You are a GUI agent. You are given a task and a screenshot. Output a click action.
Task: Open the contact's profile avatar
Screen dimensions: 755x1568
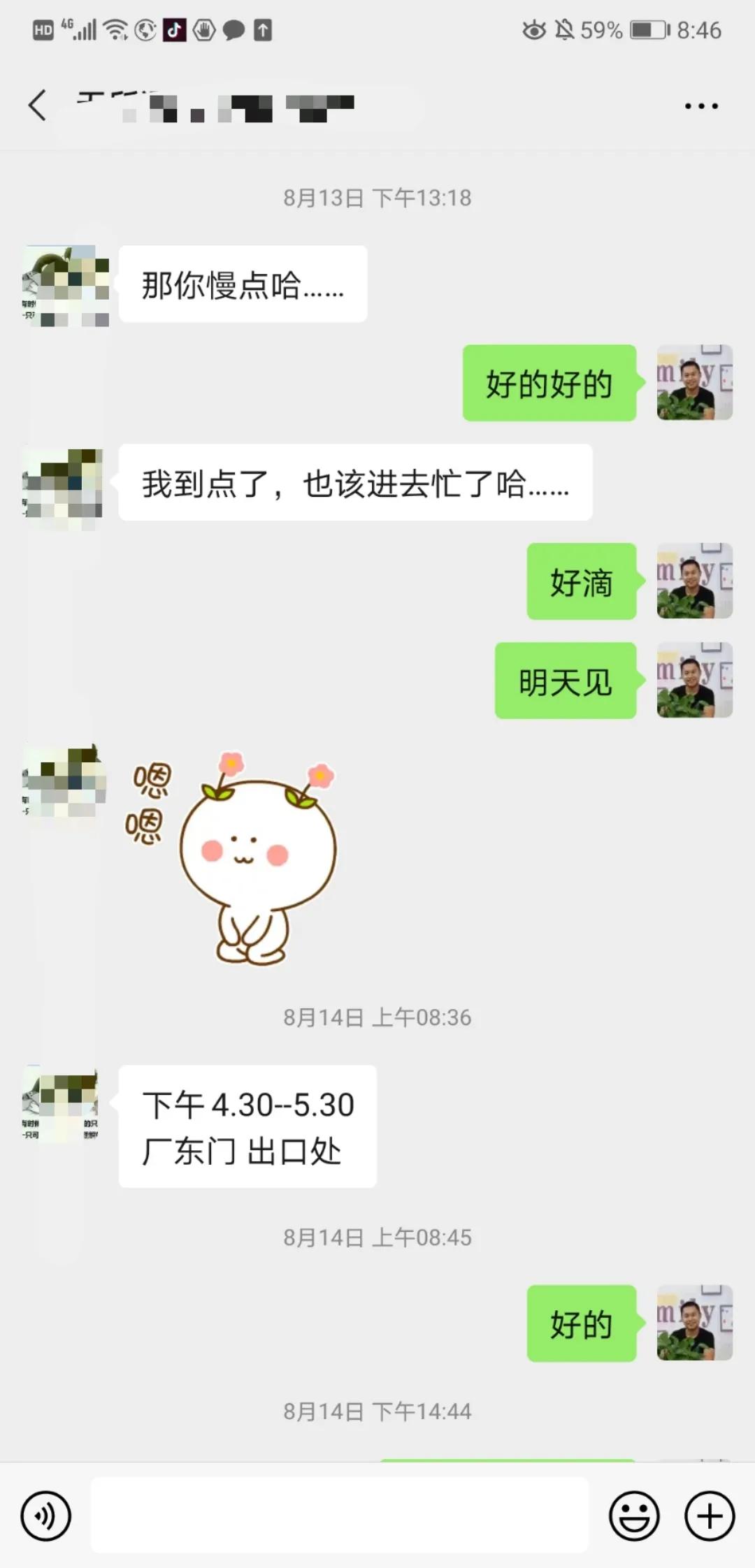(x=66, y=284)
